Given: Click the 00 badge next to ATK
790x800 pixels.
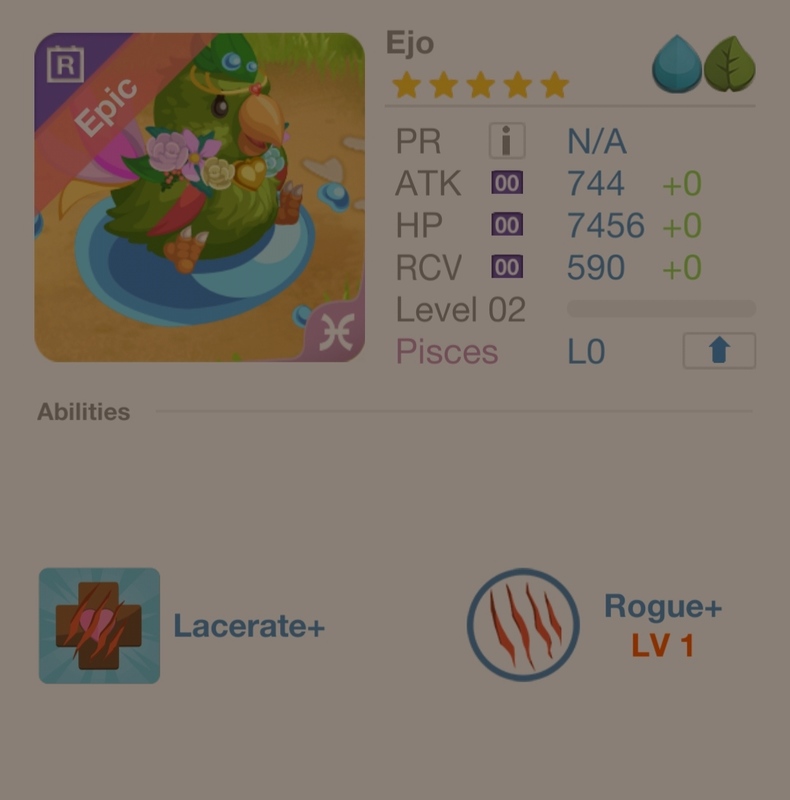Looking at the screenshot, I should point(508,185).
